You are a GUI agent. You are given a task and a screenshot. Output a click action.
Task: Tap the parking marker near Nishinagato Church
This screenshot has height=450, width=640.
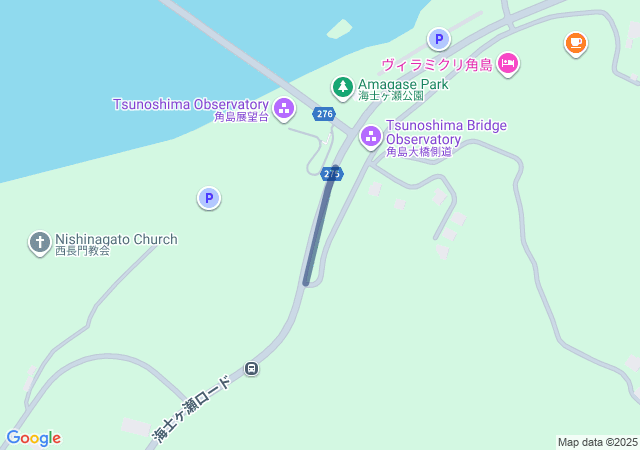tap(208, 199)
